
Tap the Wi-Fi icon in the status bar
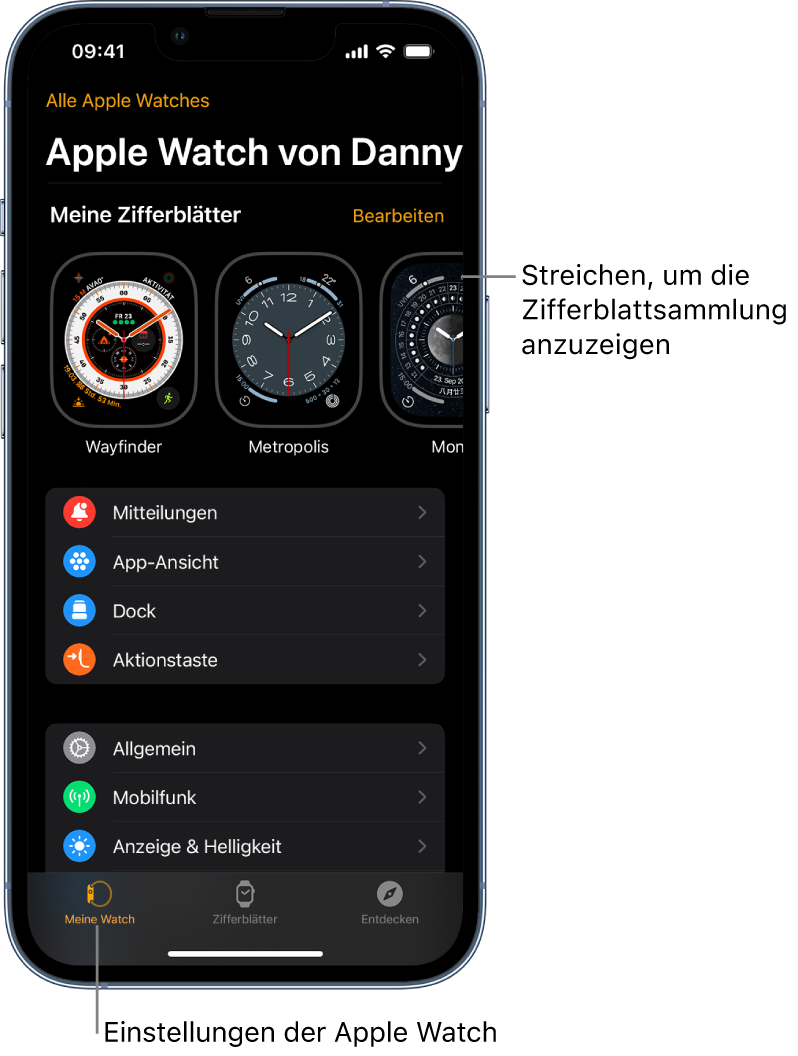tap(386, 50)
